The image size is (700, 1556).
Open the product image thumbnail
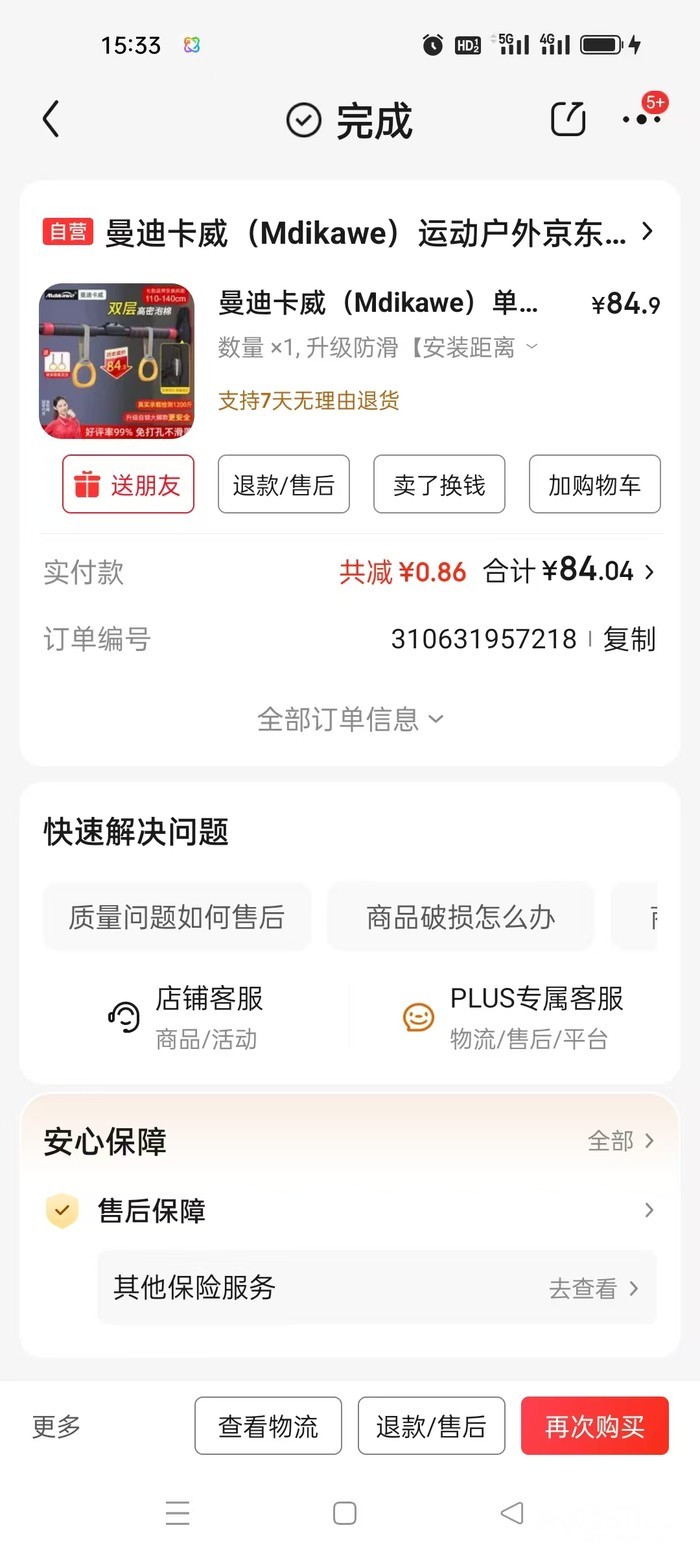(x=117, y=361)
